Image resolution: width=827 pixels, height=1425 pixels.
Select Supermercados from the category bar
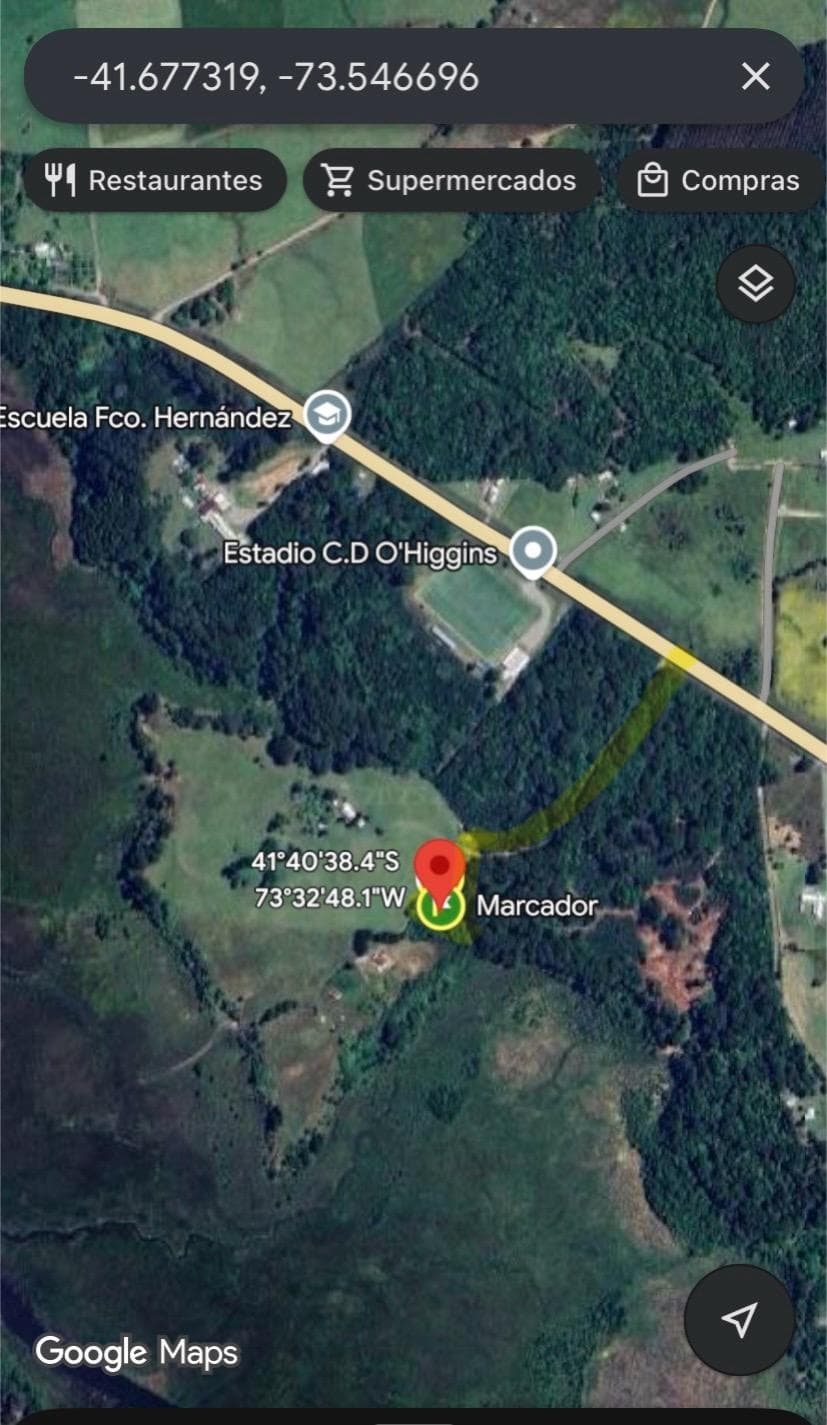click(x=451, y=180)
